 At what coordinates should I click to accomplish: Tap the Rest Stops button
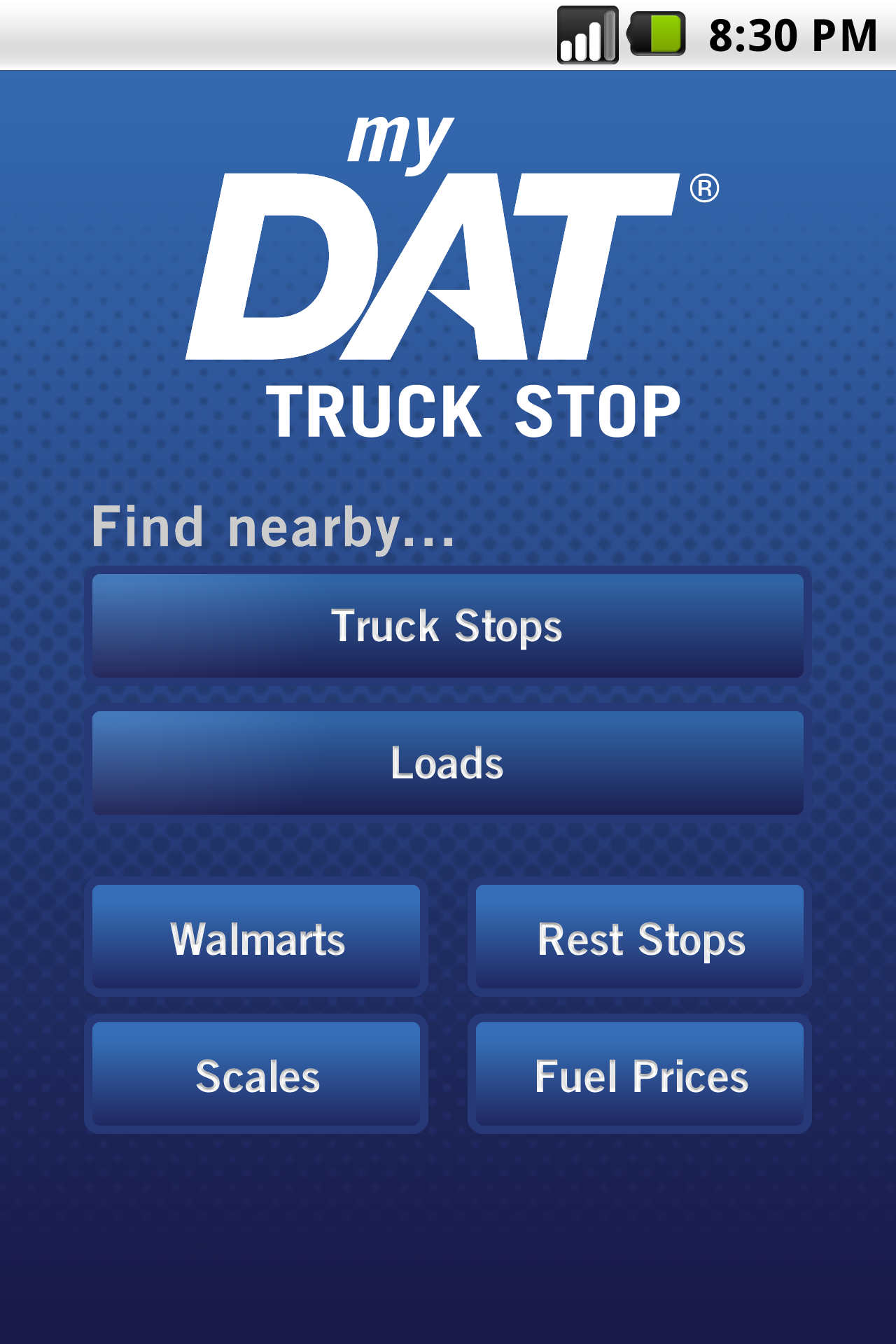[x=640, y=937]
